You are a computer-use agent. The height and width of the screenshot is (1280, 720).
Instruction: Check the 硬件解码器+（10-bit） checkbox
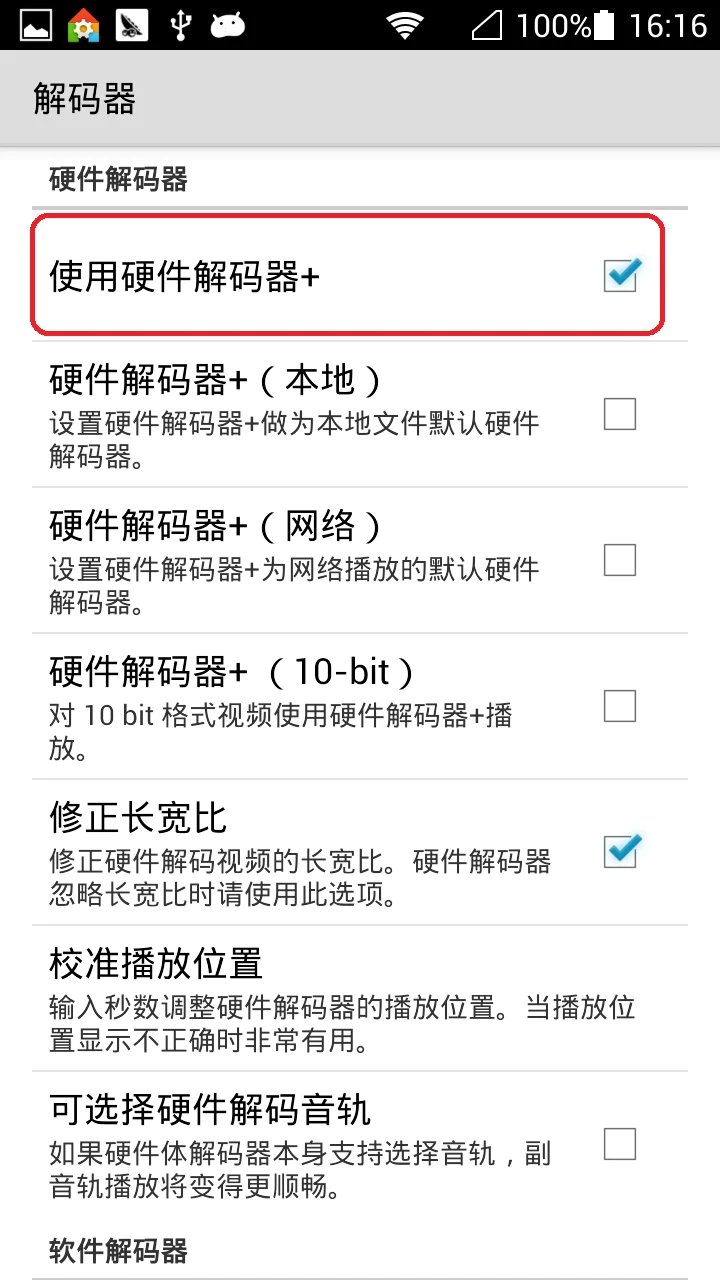(x=619, y=707)
